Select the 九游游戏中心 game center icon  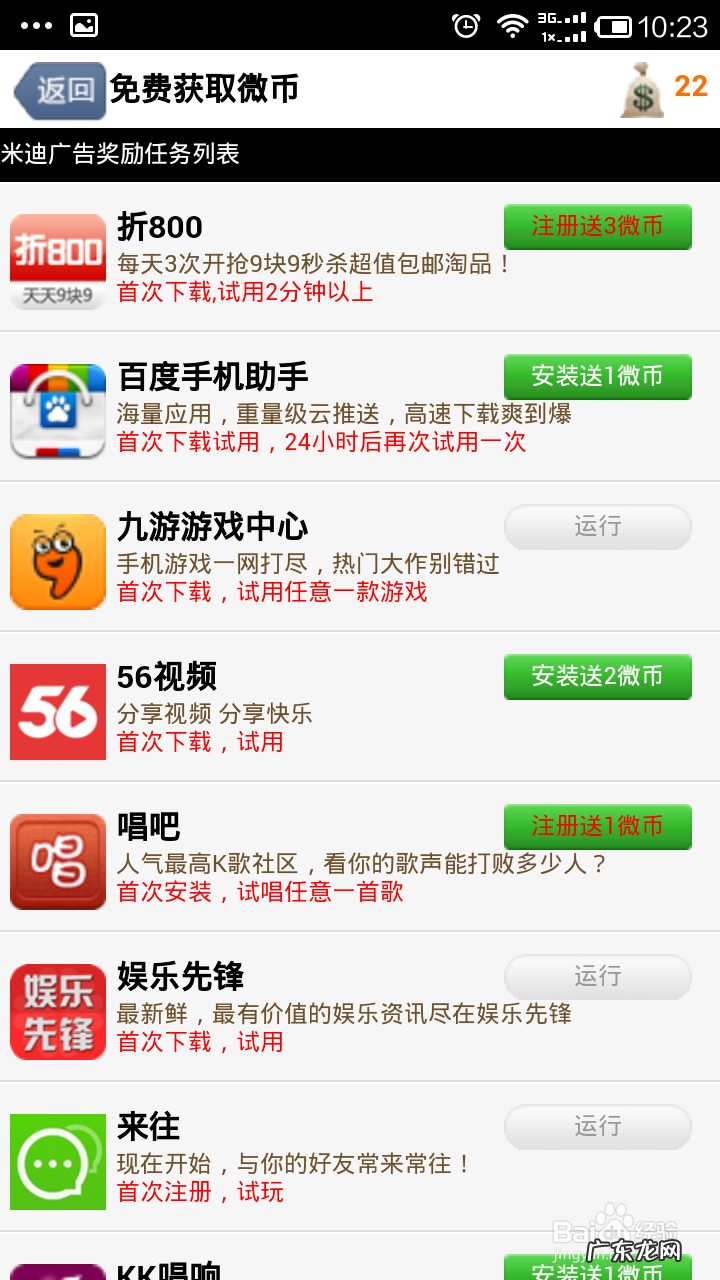57,561
